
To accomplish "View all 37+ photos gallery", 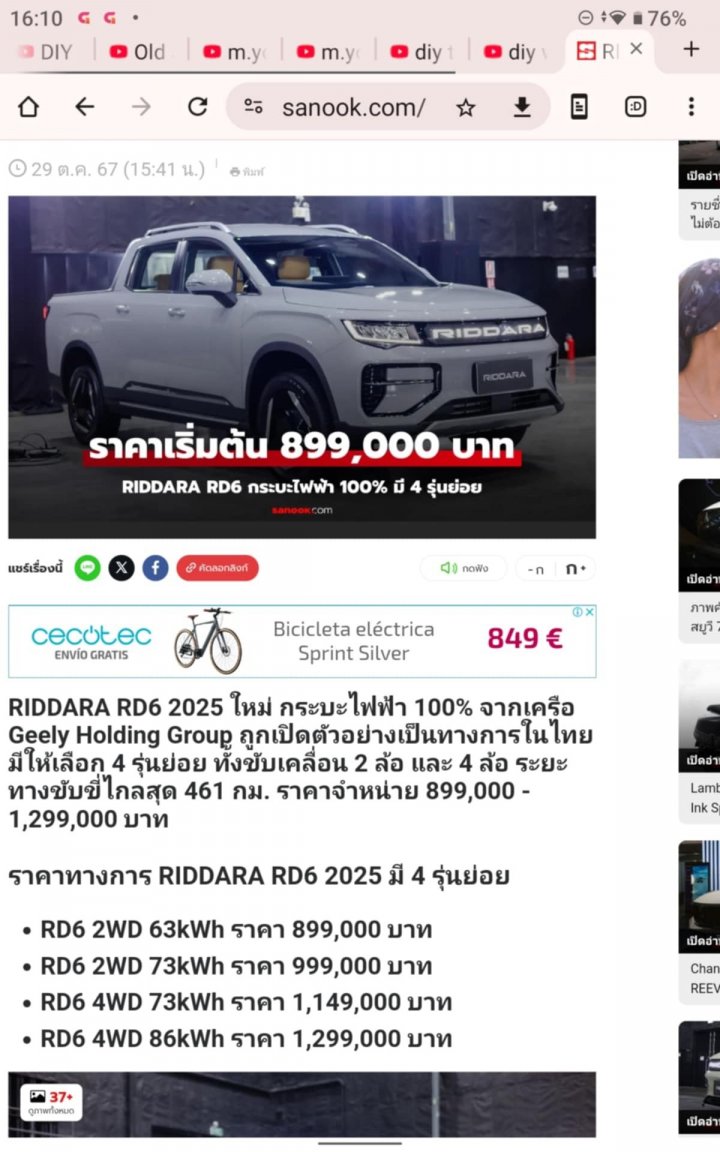I will [x=50, y=1102].
